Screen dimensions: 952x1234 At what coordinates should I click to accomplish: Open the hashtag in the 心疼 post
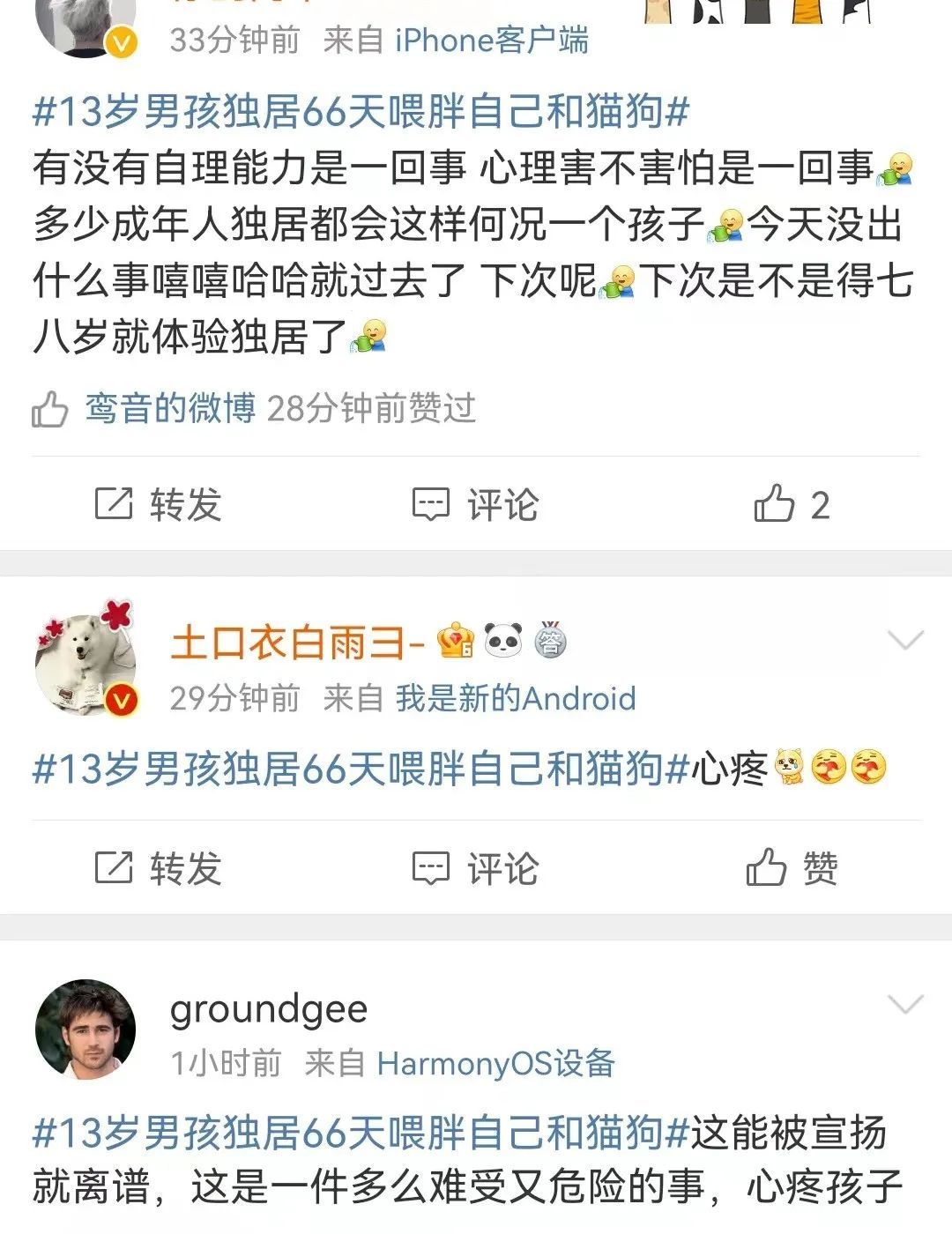coord(361,769)
